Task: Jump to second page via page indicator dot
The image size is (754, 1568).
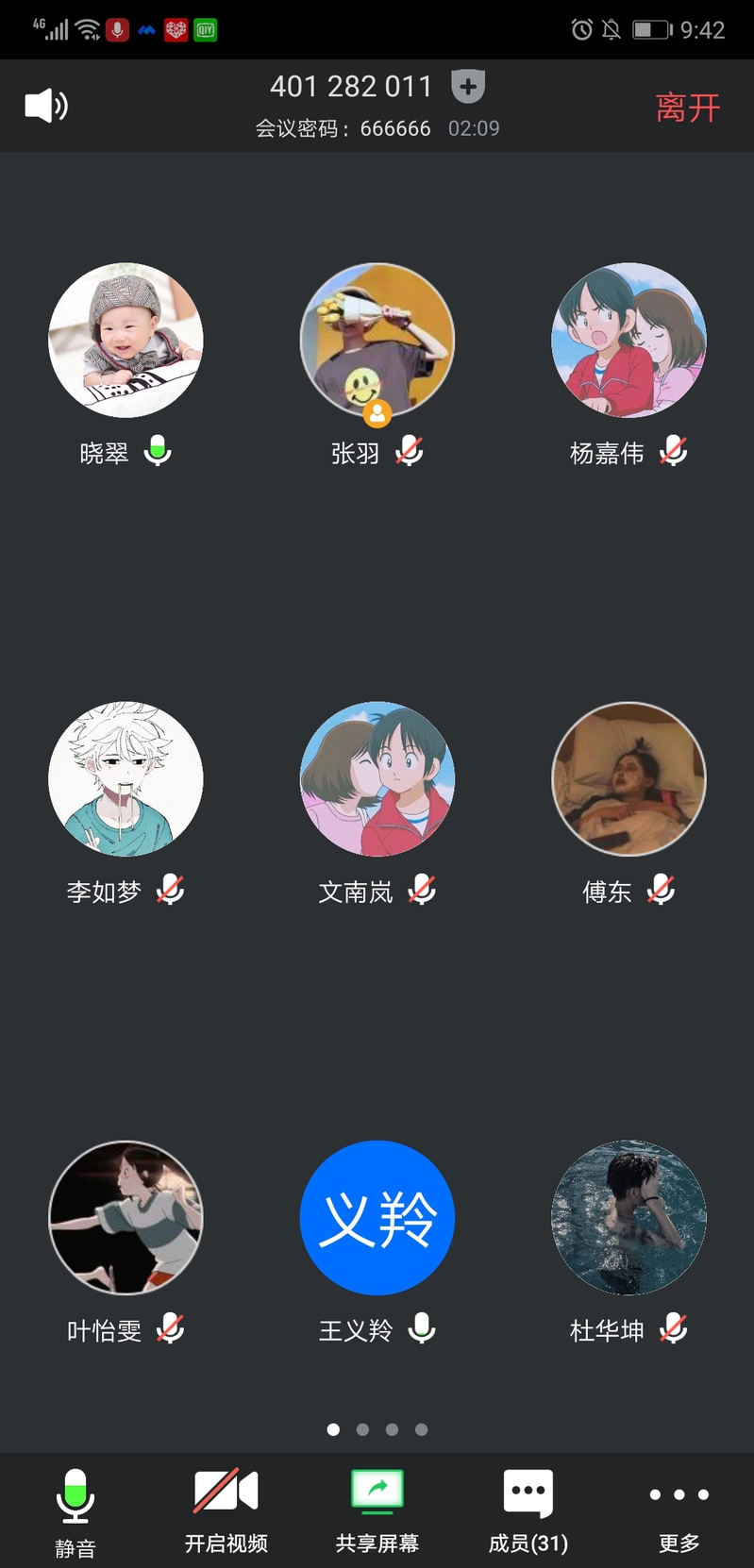Action: tap(362, 1429)
